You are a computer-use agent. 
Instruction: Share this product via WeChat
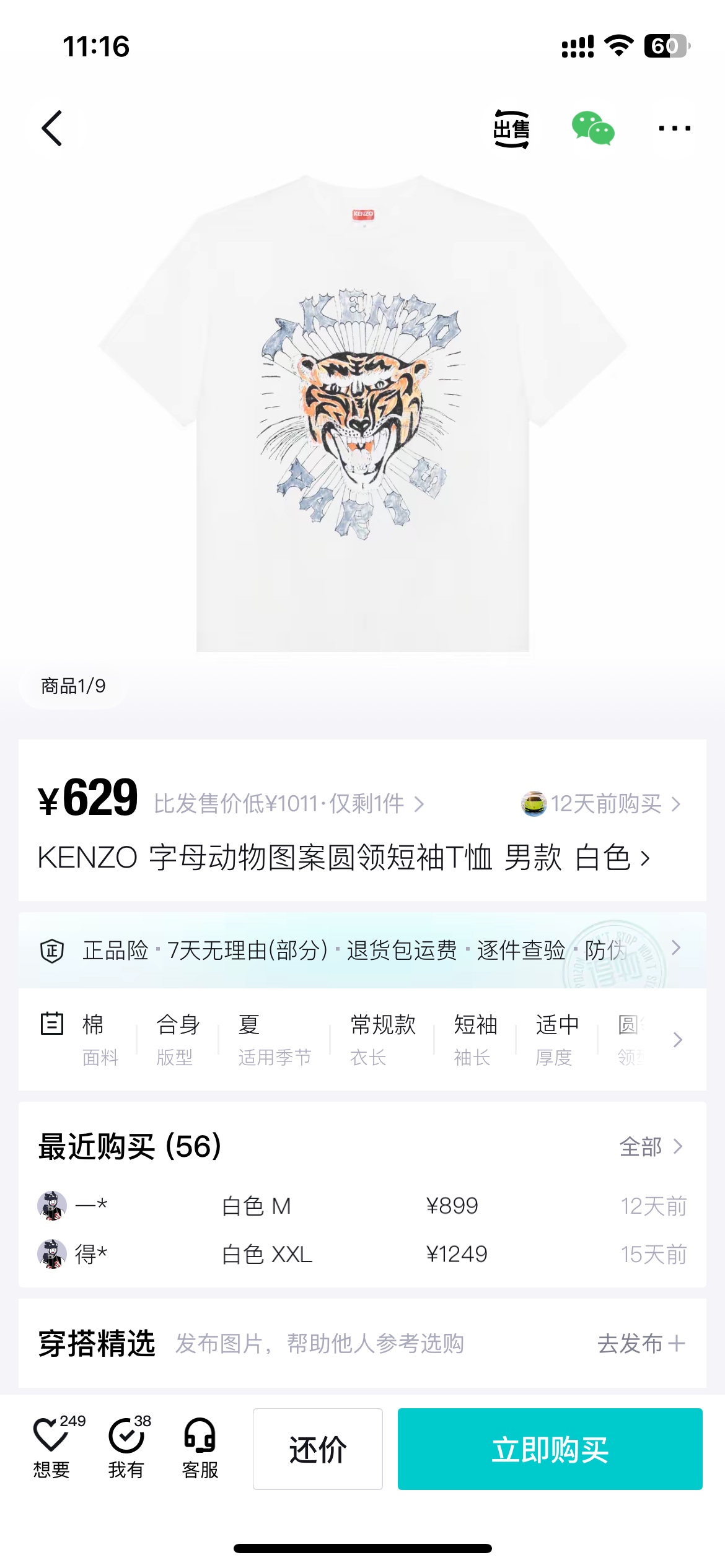click(x=593, y=128)
